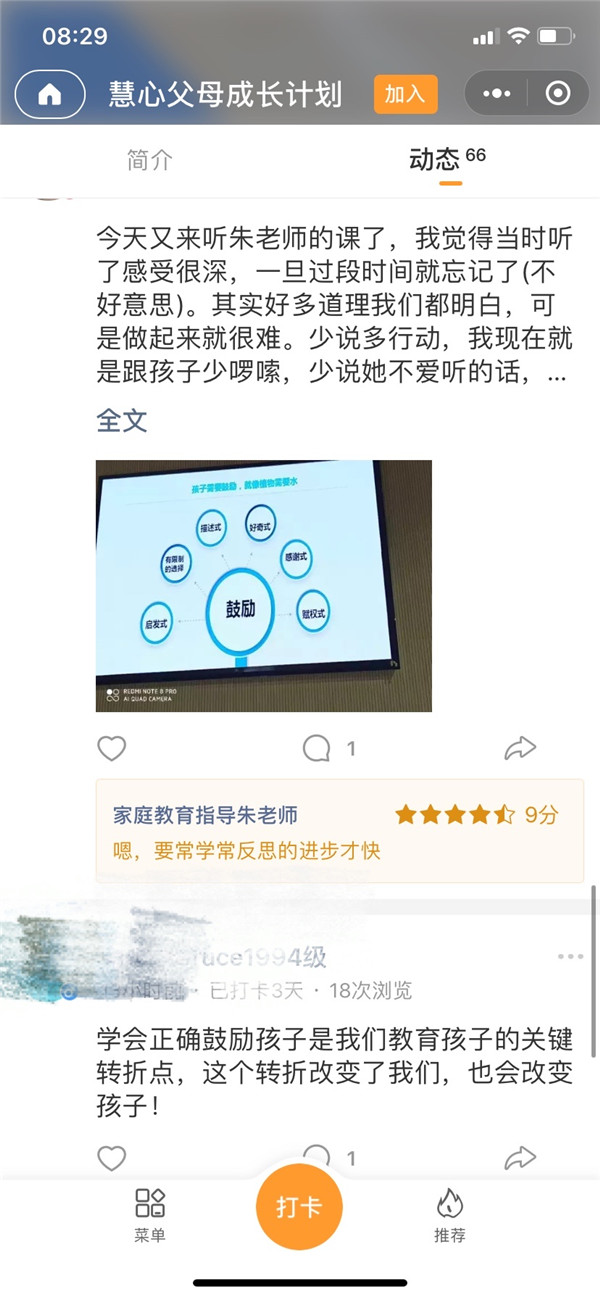Image resolution: width=600 pixels, height=1298 pixels.
Task: Go to the mini program home
Action: pyautogui.click(x=50, y=94)
